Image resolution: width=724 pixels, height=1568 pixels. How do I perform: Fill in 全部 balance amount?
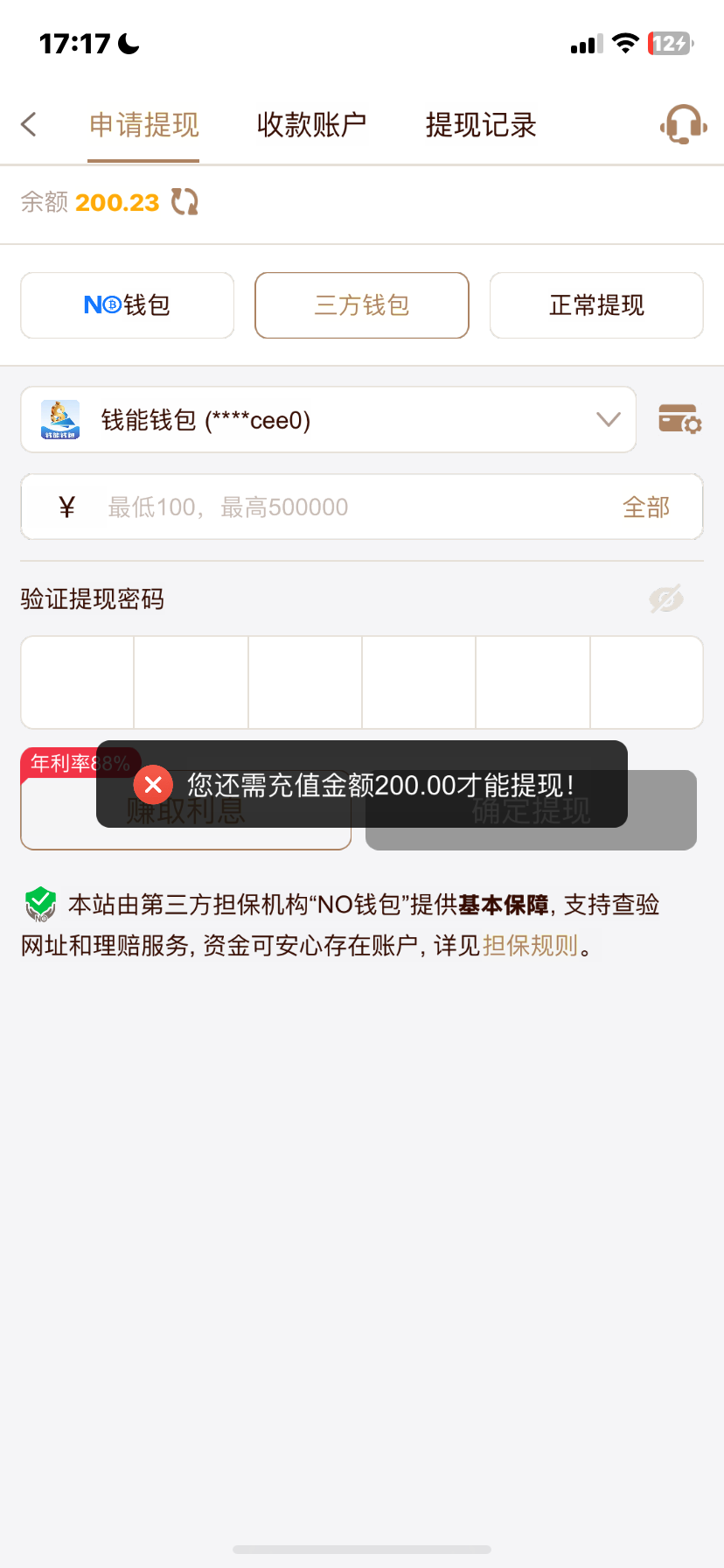[x=645, y=507]
